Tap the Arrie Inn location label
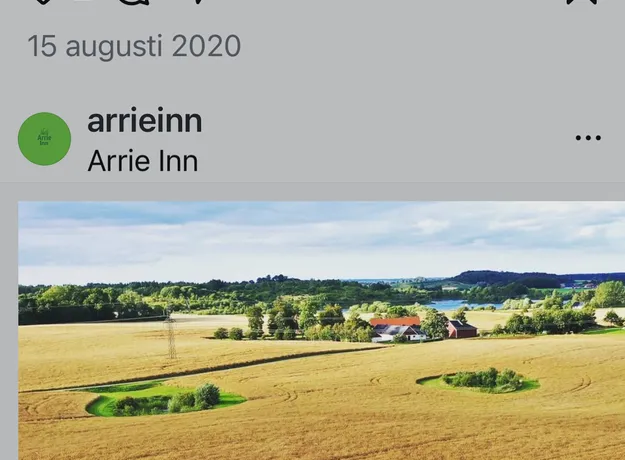This screenshot has width=625, height=460. tap(142, 160)
